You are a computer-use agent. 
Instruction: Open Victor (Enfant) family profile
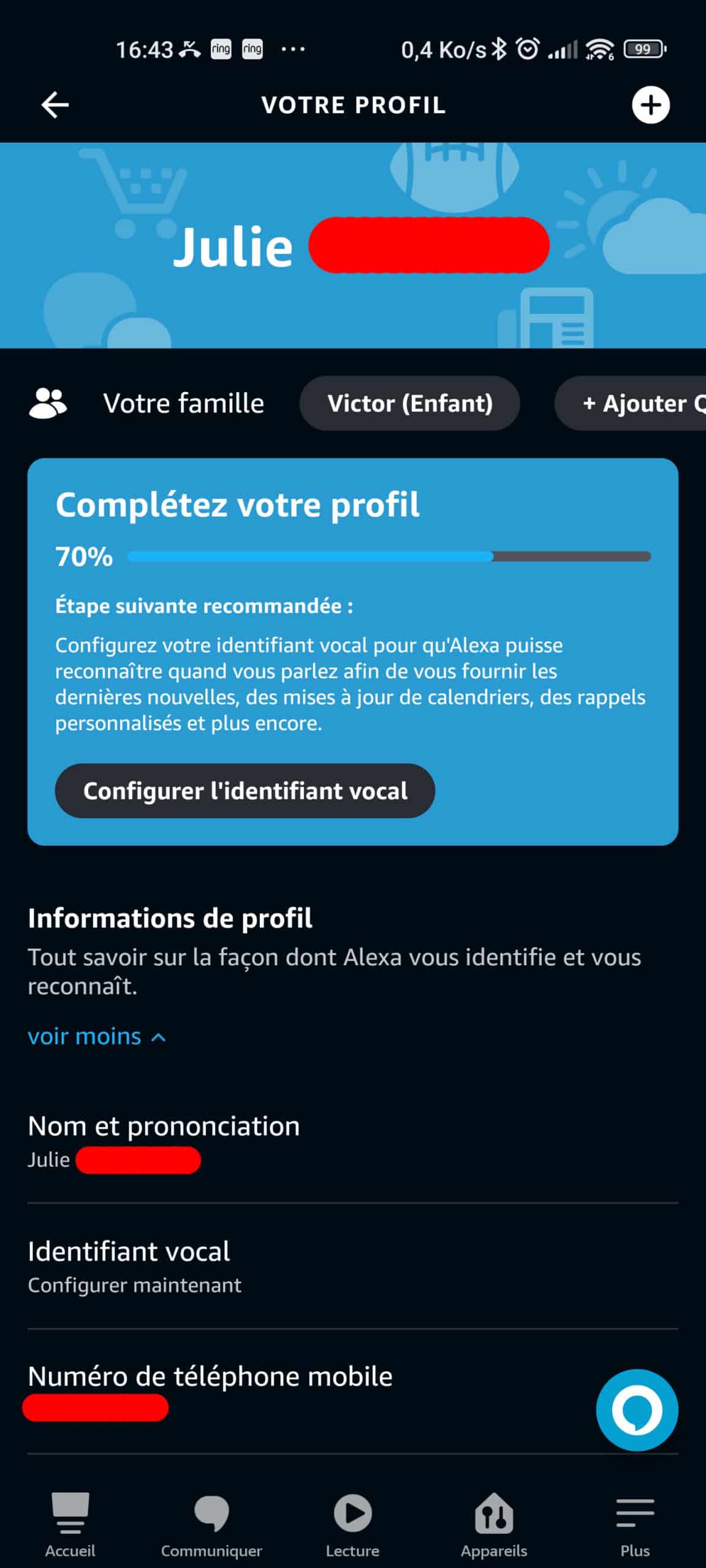click(x=409, y=403)
